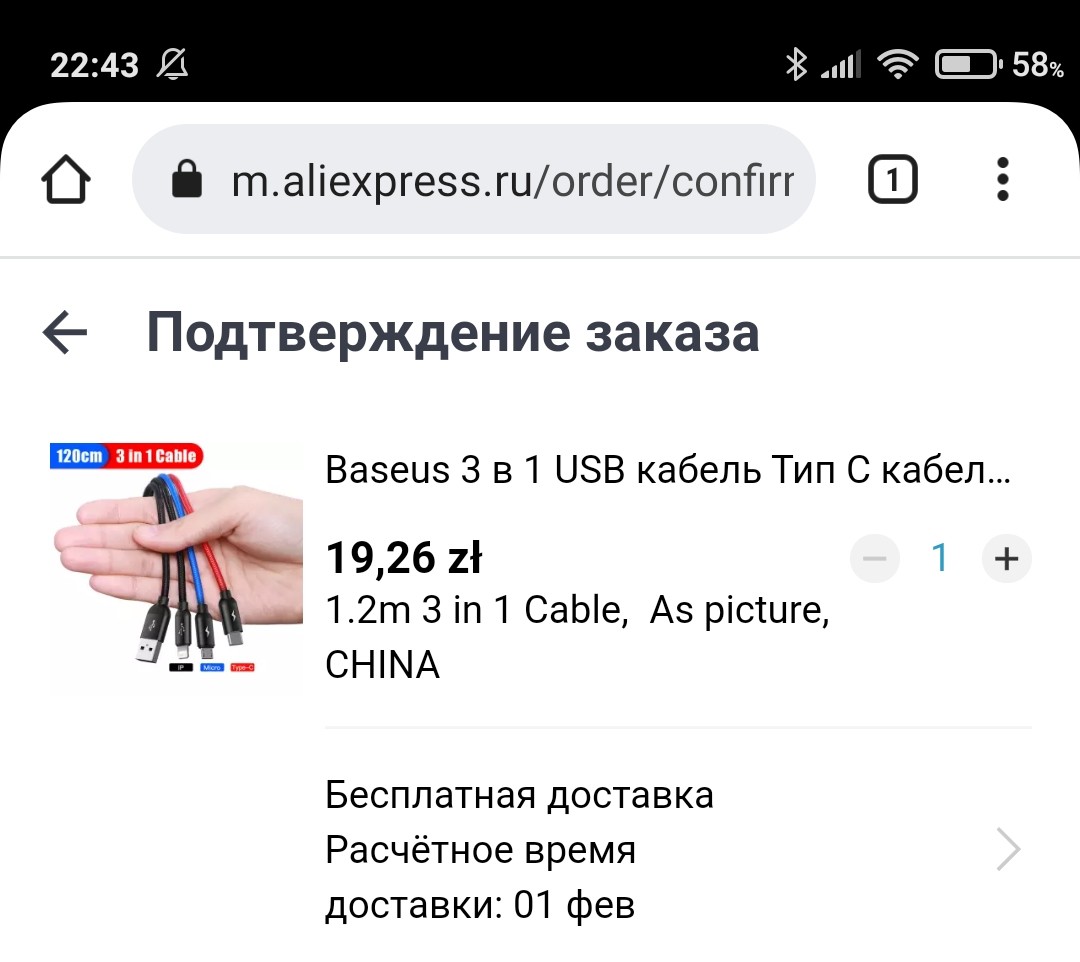
Task: Decrease cable quantity with minus button
Action: click(x=875, y=559)
